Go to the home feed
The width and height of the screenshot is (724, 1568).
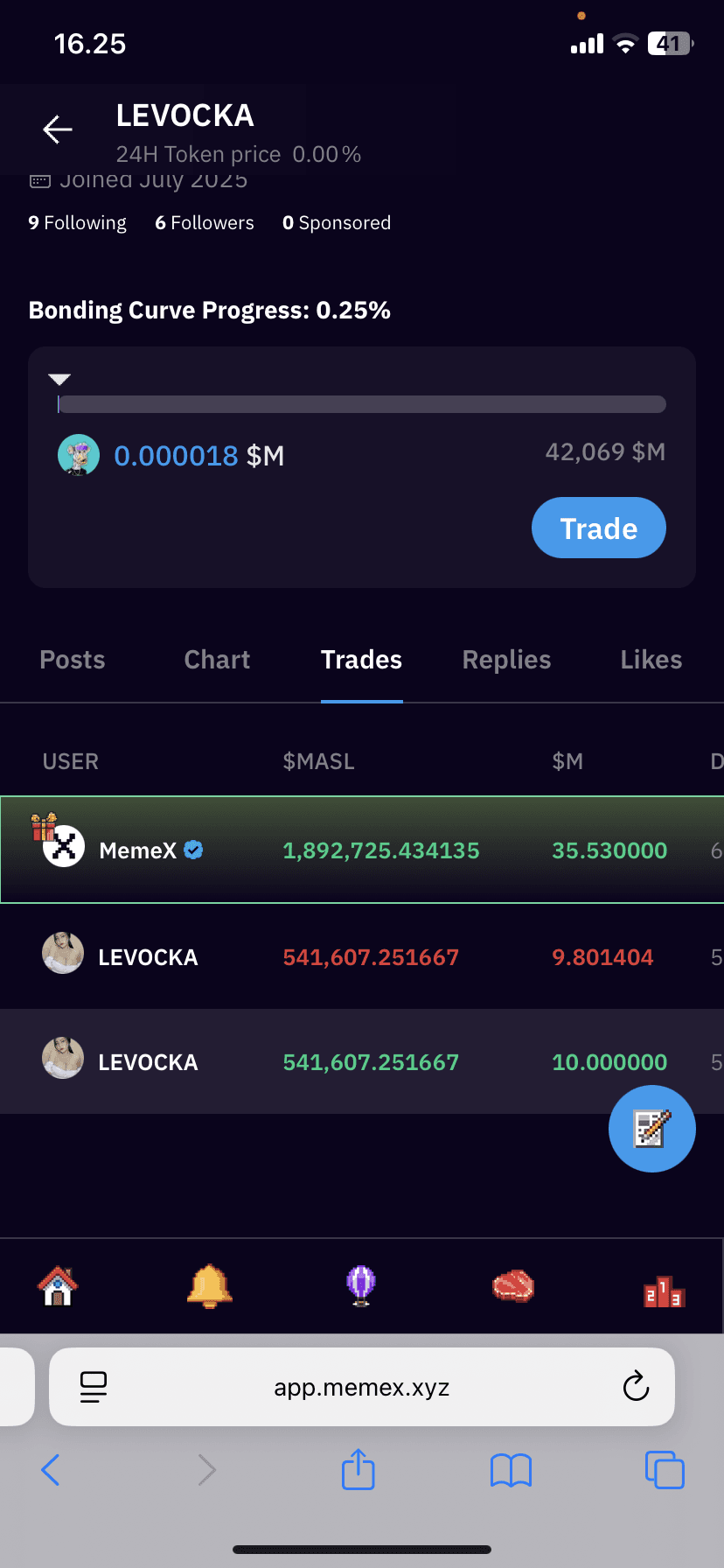(x=58, y=1286)
